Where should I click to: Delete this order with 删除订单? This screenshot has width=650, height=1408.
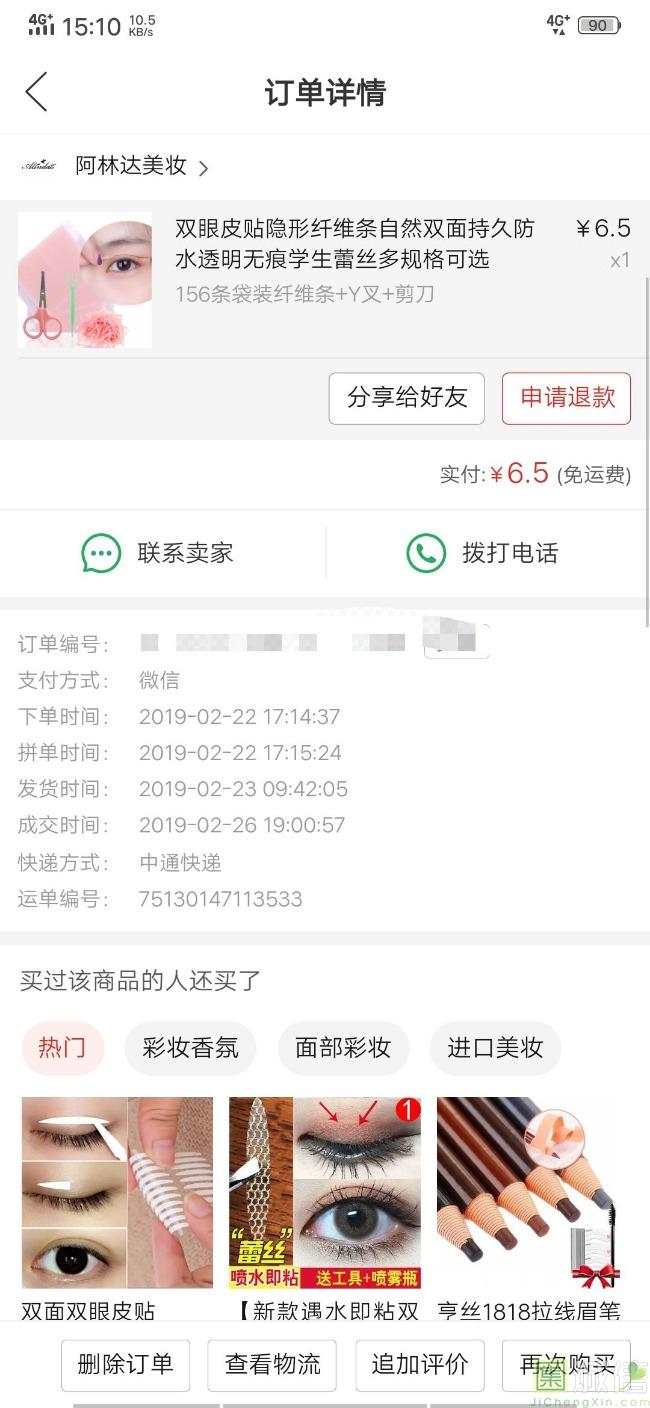pyautogui.click(x=125, y=1365)
